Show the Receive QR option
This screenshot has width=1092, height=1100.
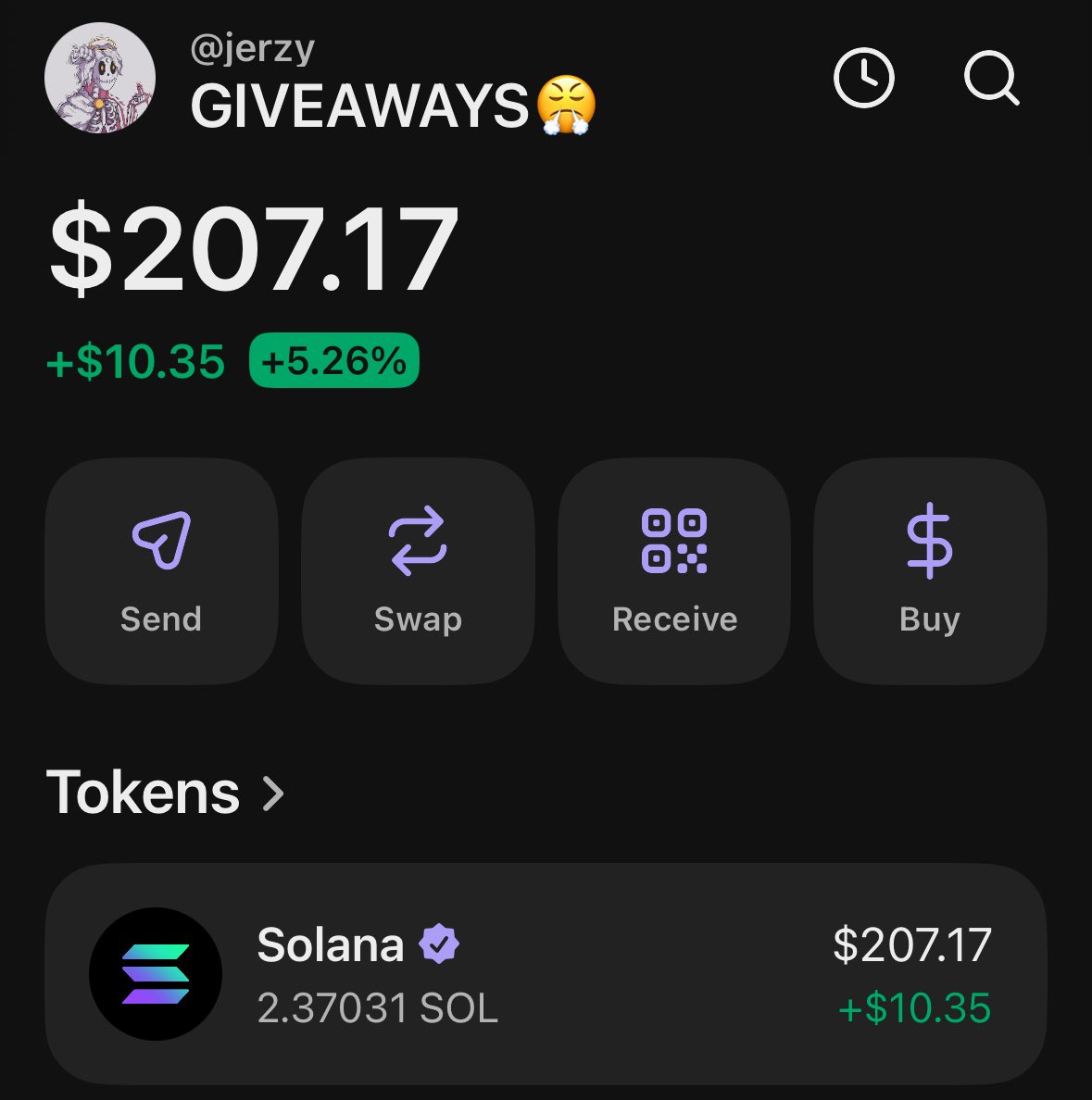click(x=674, y=570)
